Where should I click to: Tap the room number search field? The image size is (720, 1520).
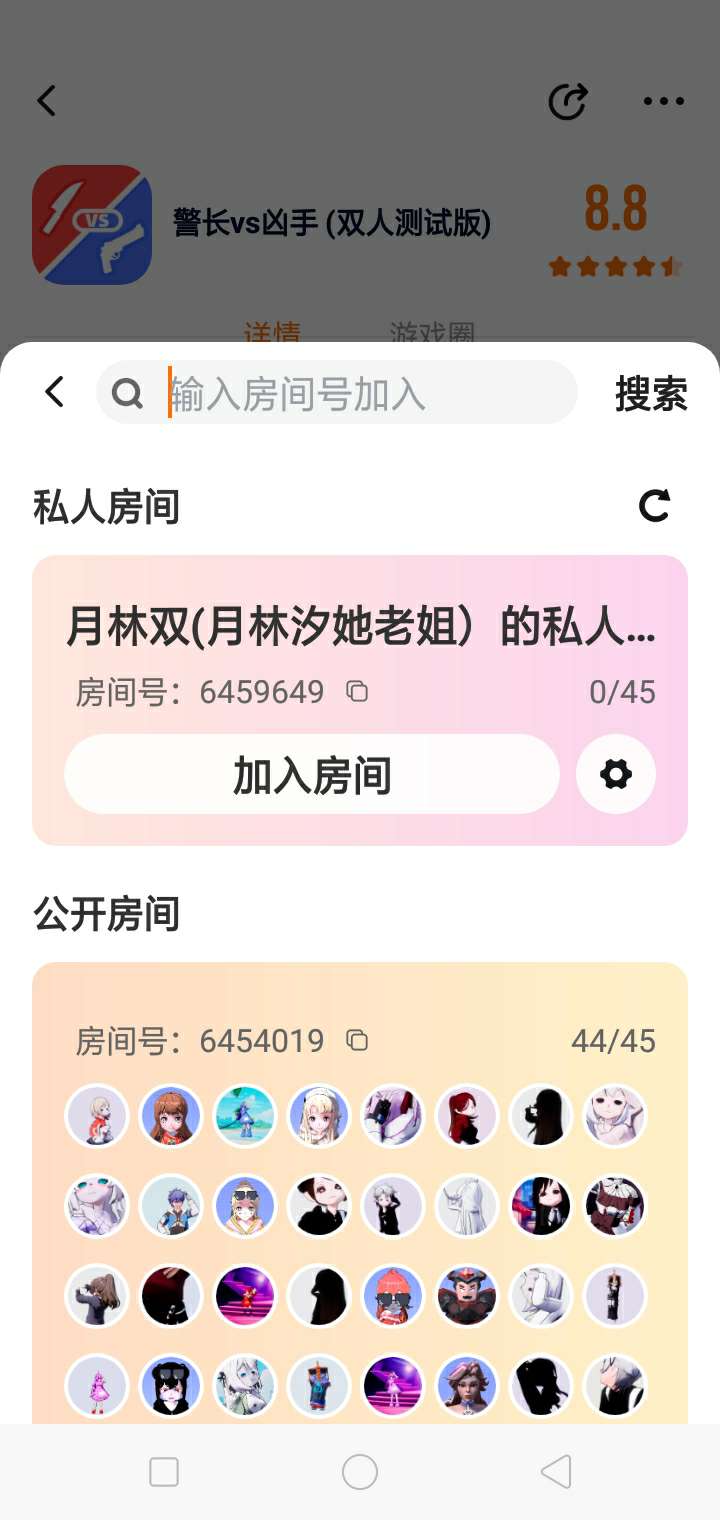337,393
